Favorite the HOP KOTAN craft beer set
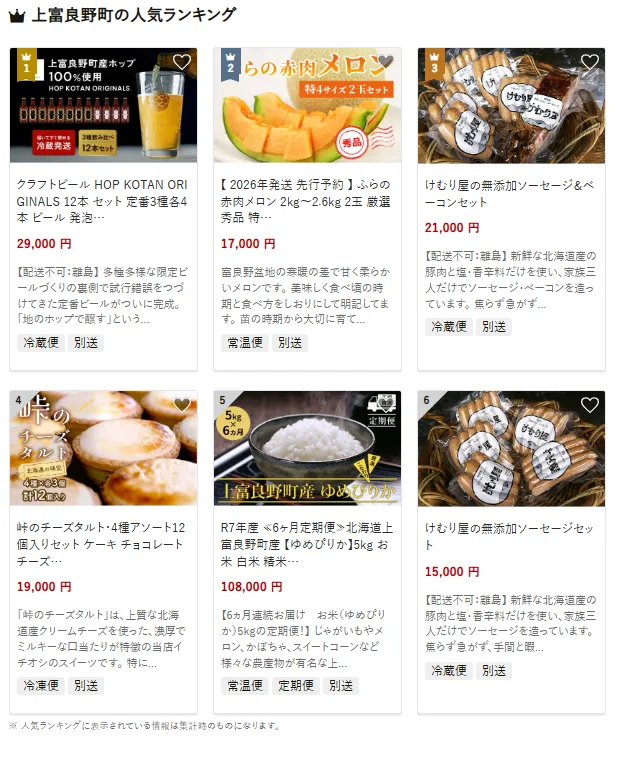 (181, 62)
